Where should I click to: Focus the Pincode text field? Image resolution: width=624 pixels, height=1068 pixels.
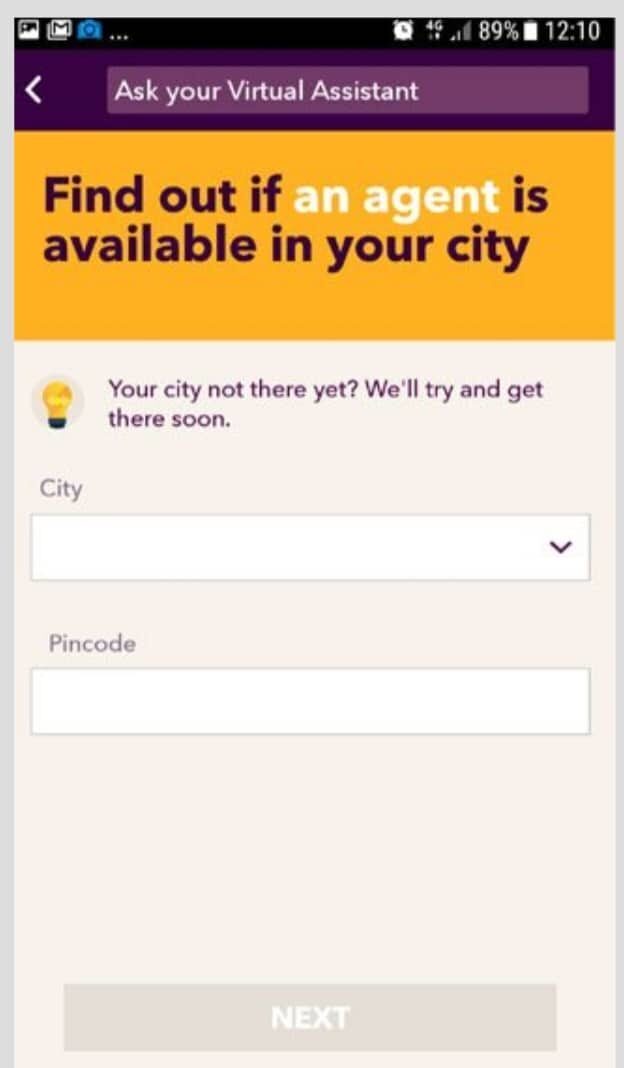(x=310, y=701)
